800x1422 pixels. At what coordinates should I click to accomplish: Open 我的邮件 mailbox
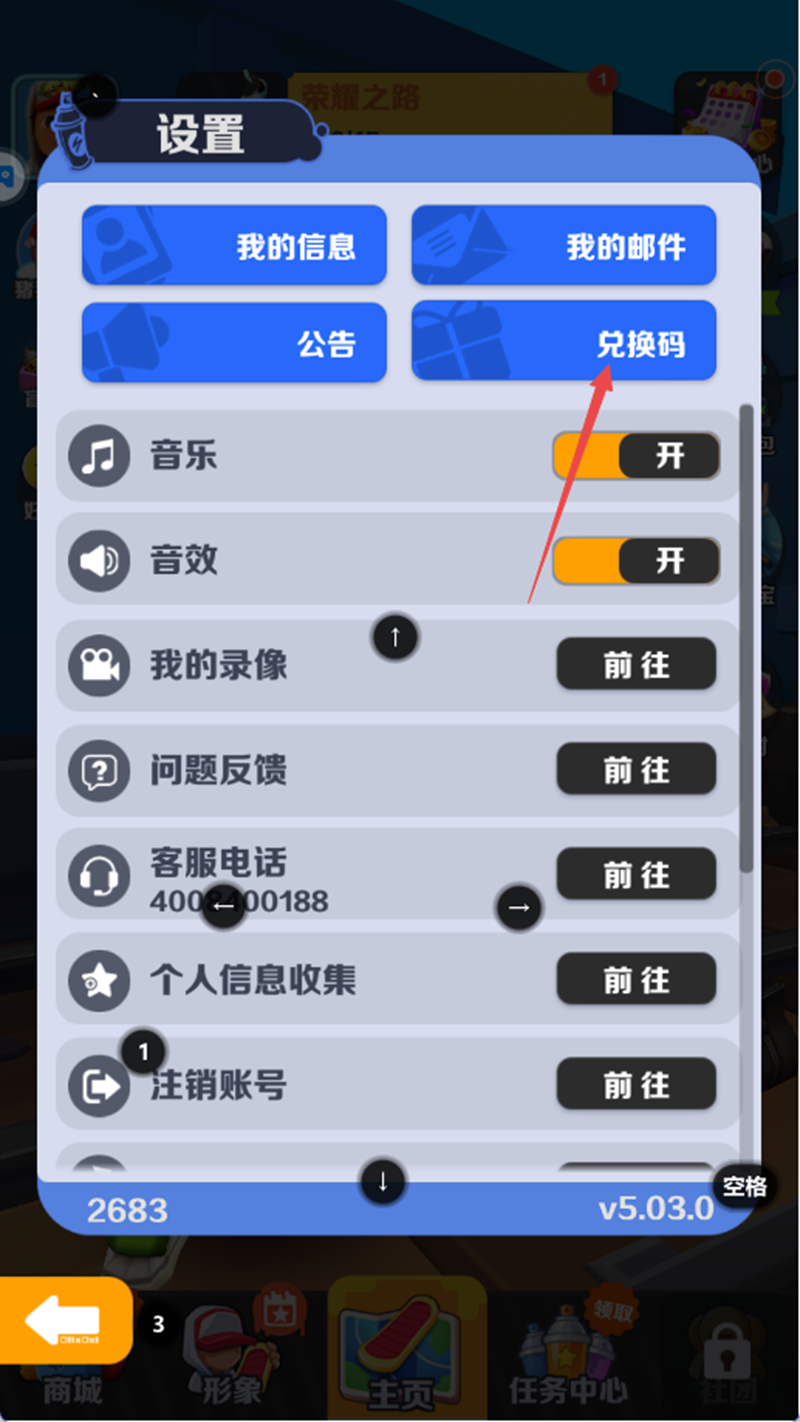click(x=564, y=246)
